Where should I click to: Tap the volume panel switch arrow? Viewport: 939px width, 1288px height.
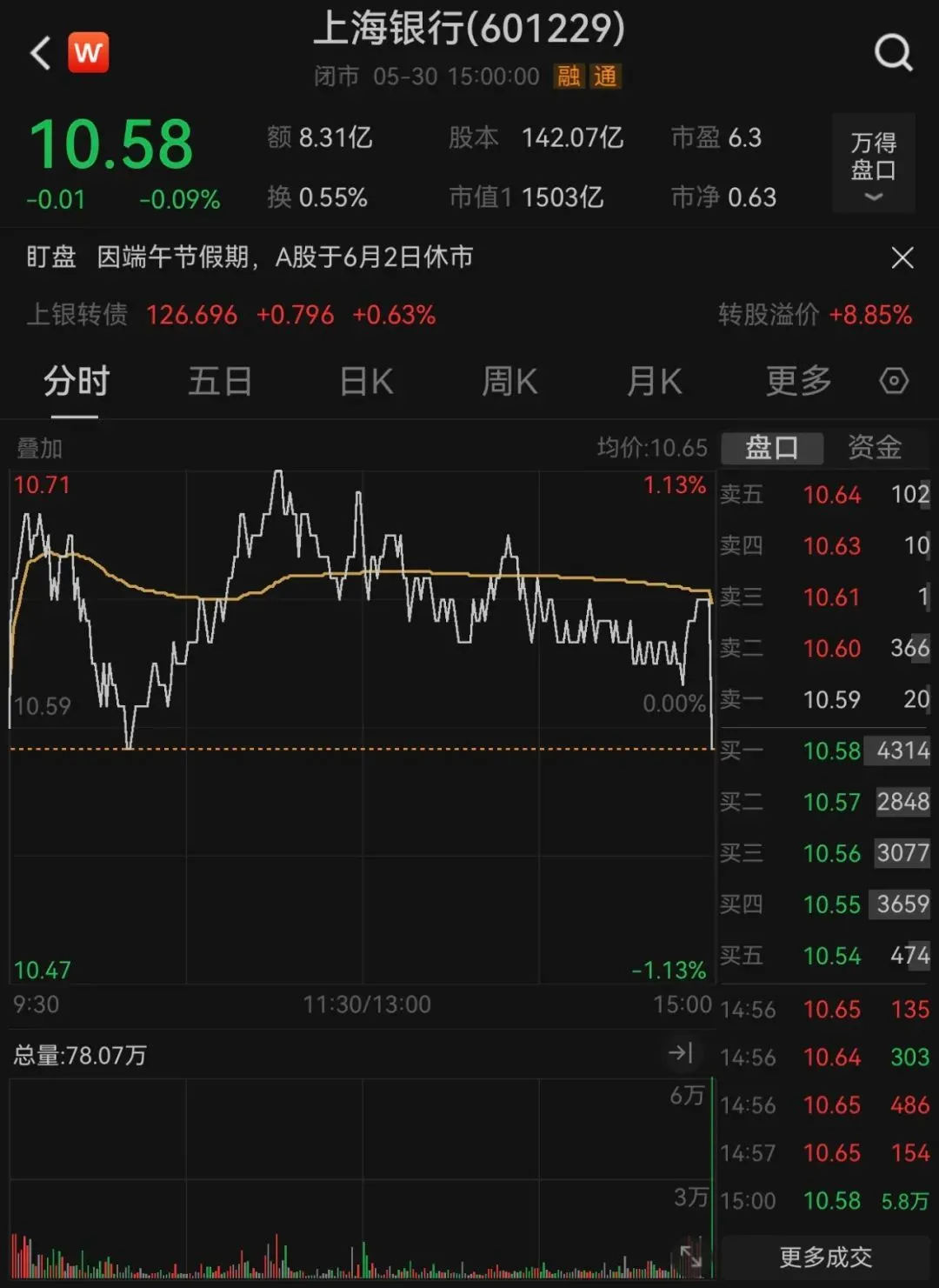(x=681, y=1053)
